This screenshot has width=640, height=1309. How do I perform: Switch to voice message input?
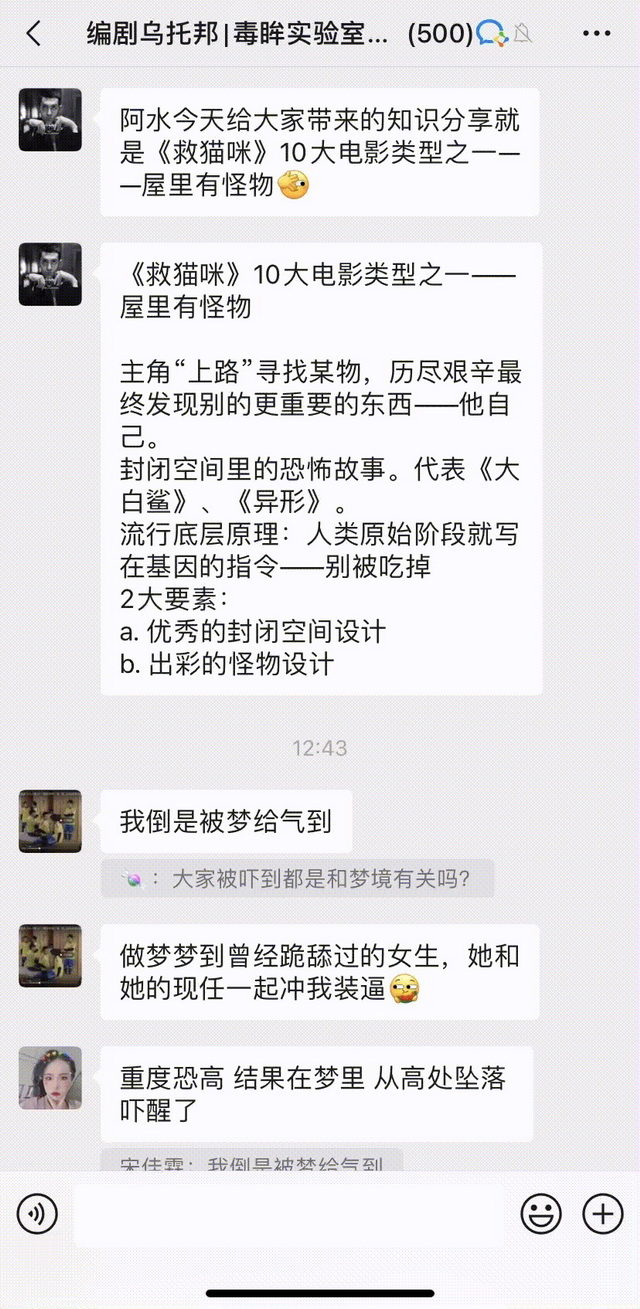pyautogui.click(x=37, y=1215)
